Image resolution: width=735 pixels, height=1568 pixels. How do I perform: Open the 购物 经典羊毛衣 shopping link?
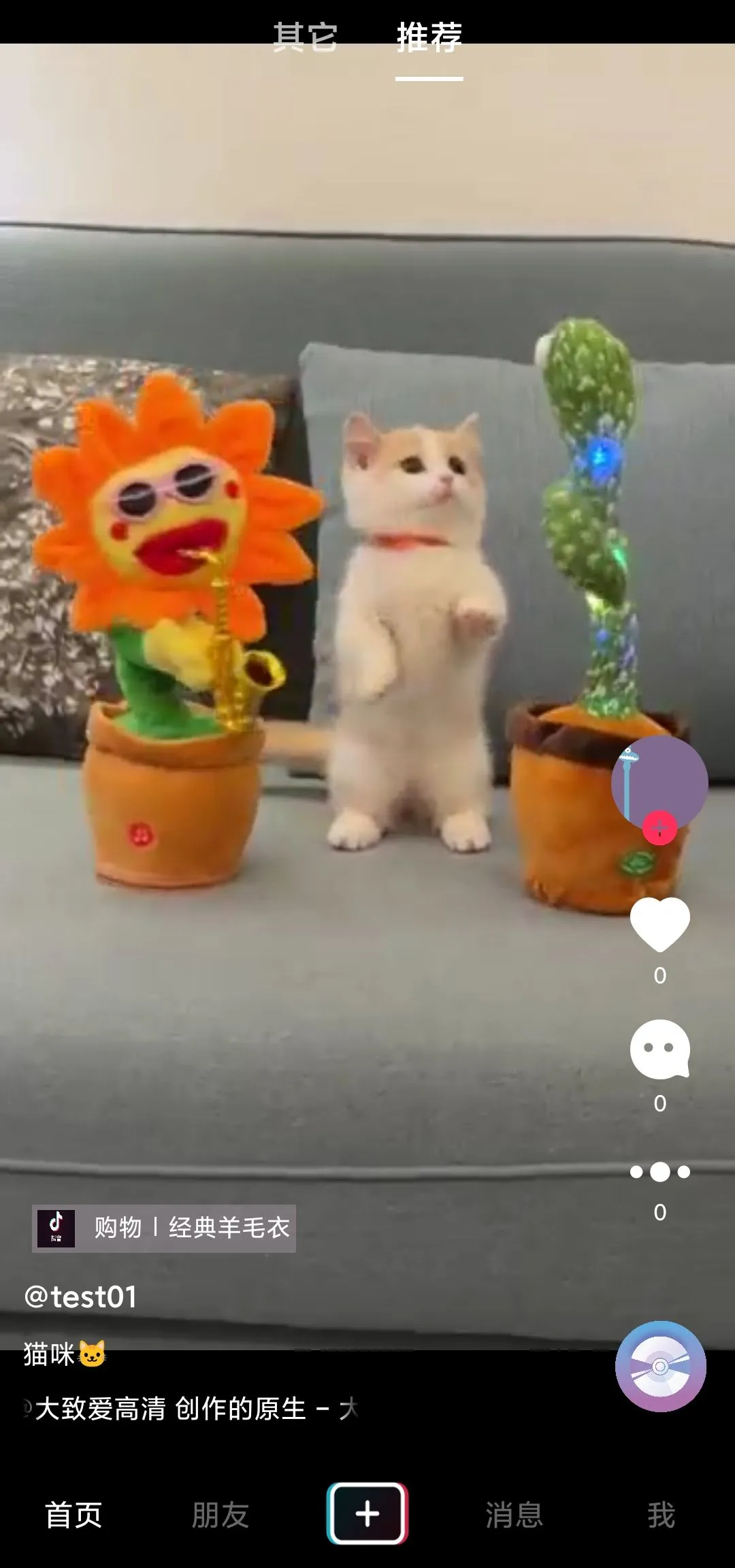coord(164,1228)
